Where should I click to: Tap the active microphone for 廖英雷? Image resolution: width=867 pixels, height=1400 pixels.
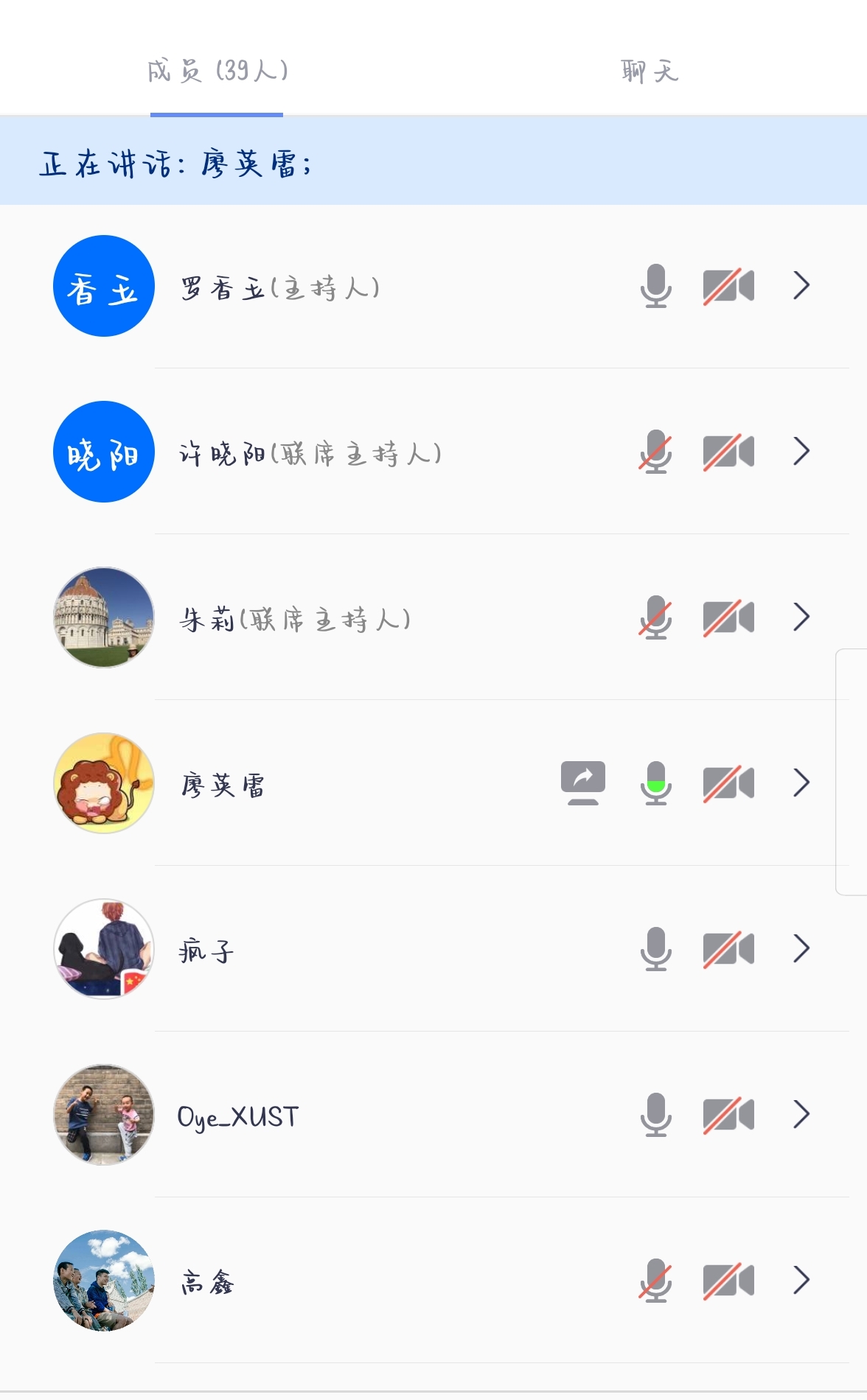(x=655, y=783)
